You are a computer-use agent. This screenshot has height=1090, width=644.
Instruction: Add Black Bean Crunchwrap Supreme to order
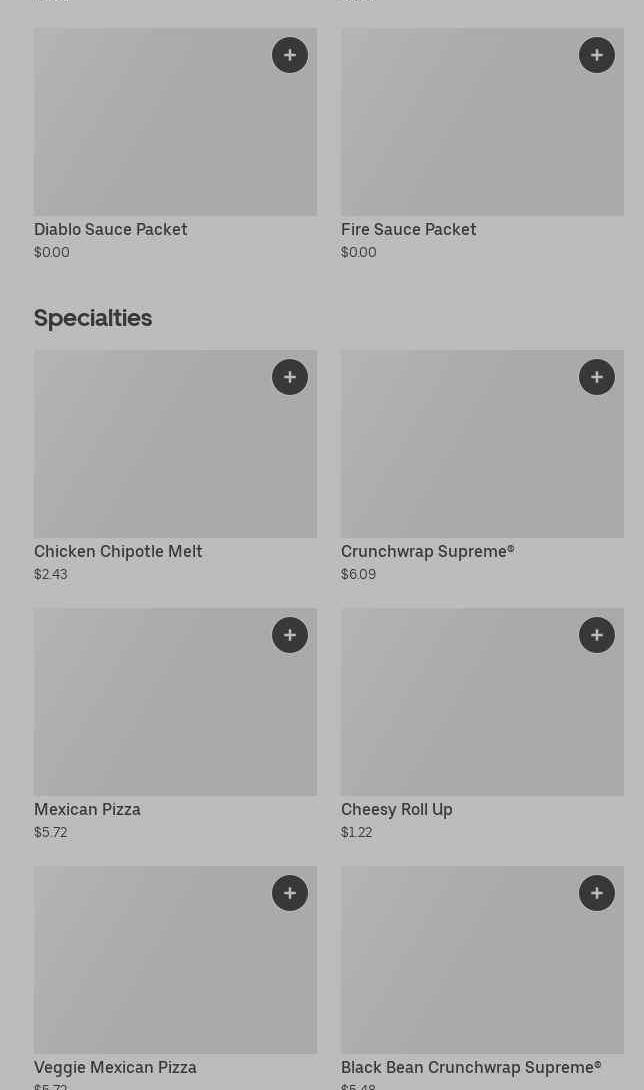click(x=597, y=893)
